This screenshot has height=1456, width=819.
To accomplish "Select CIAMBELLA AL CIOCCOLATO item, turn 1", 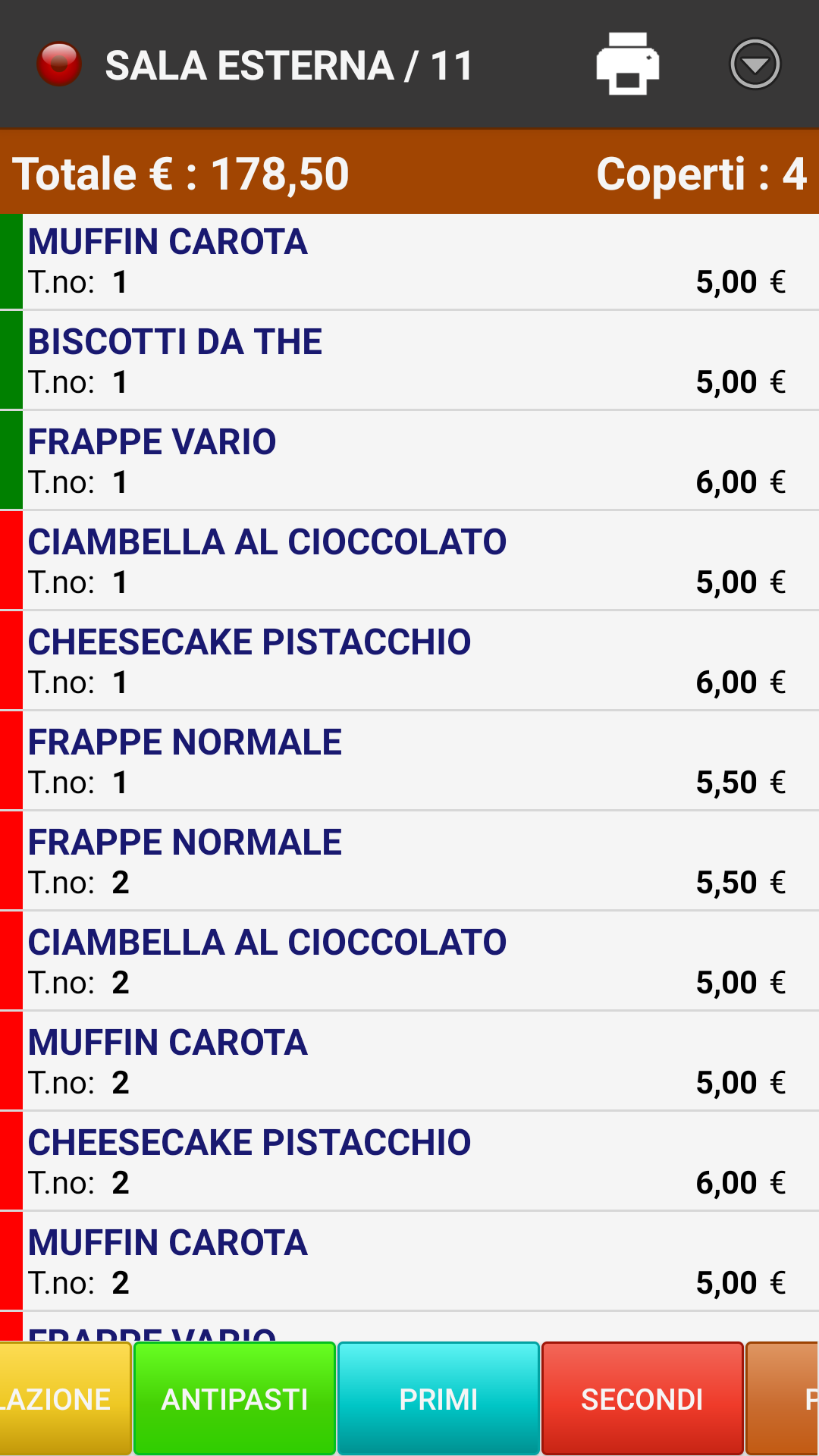I will [x=409, y=561].
